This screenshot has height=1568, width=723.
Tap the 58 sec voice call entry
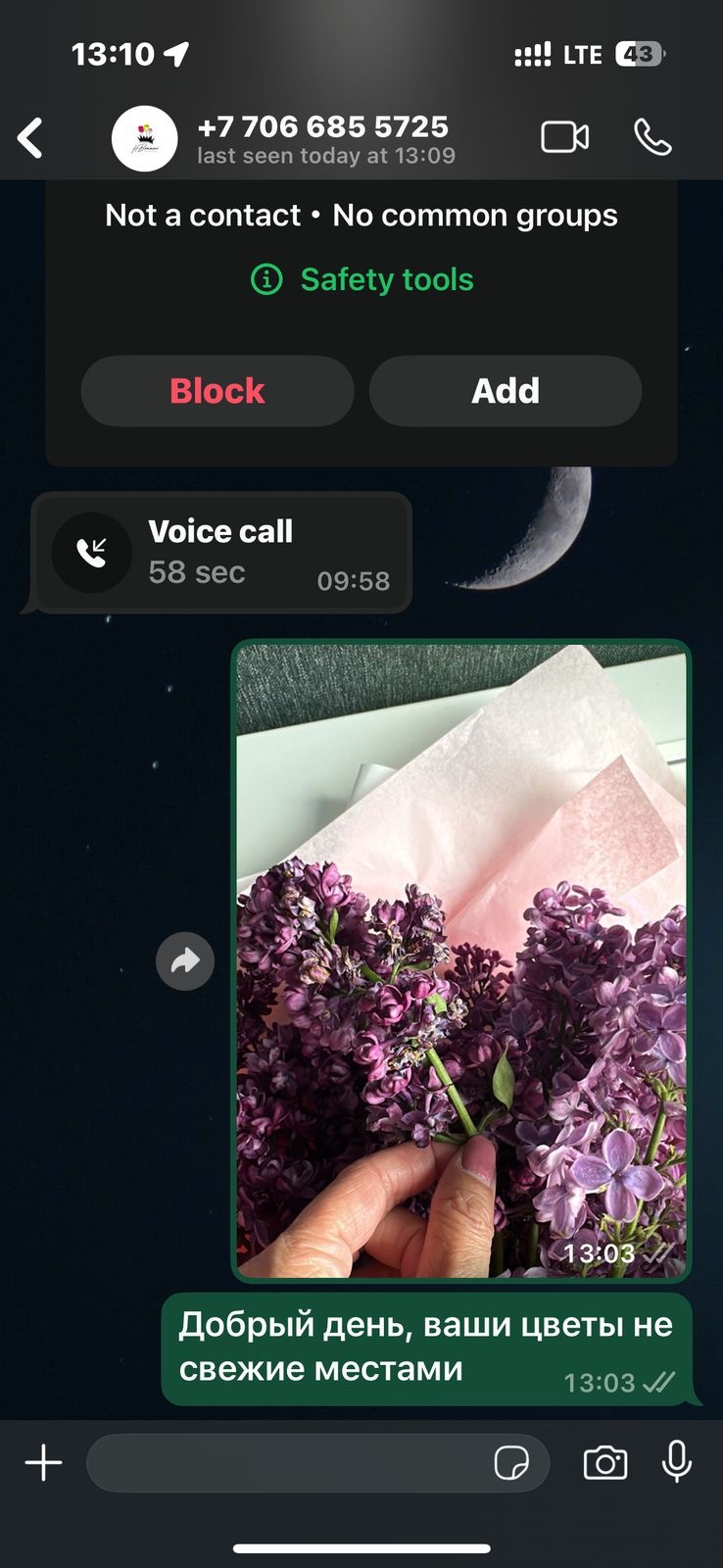(221, 553)
